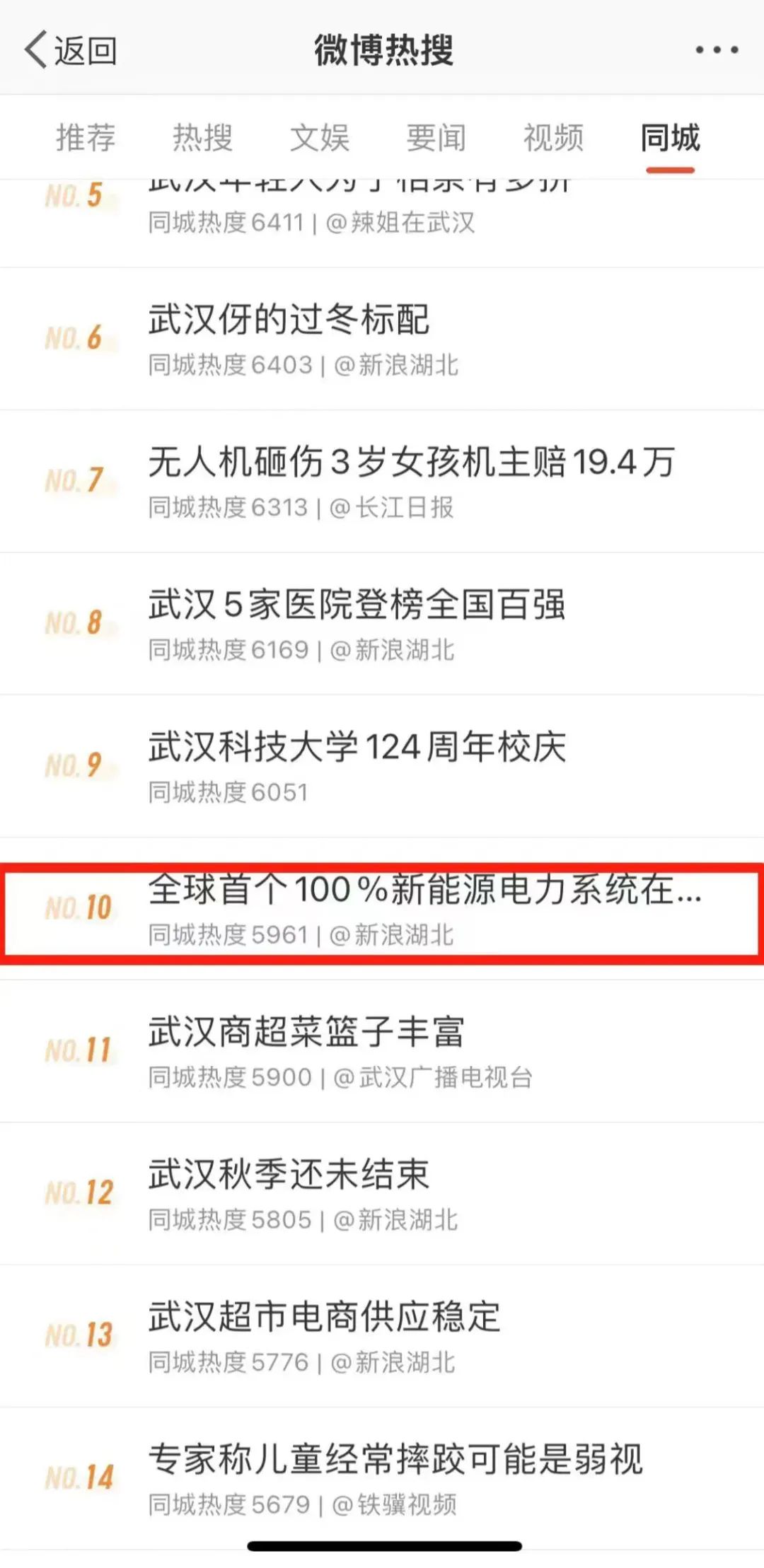Switch to the 视频 tab
Viewport: 764px width, 1568px height.
pyautogui.click(x=553, y=137)
